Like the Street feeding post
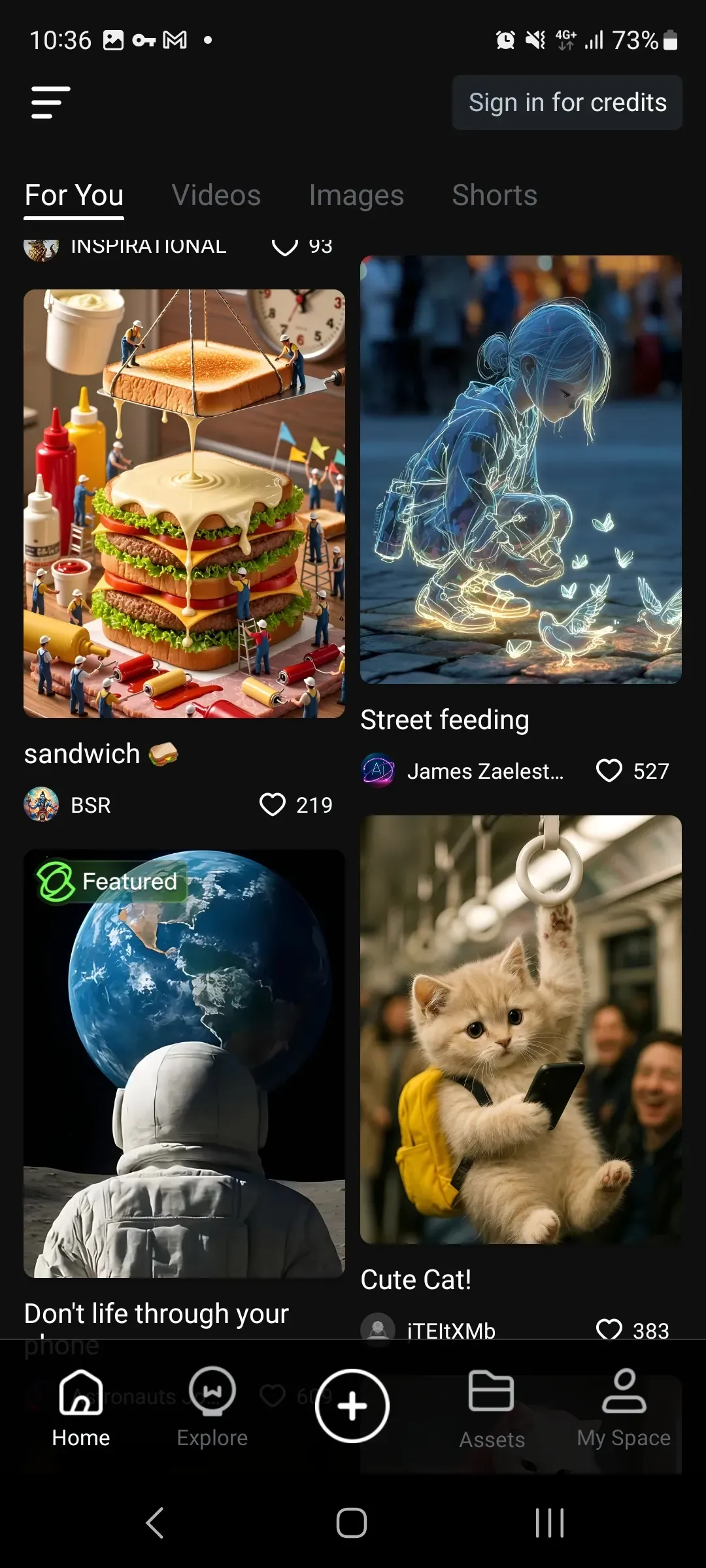 (609, 772)
